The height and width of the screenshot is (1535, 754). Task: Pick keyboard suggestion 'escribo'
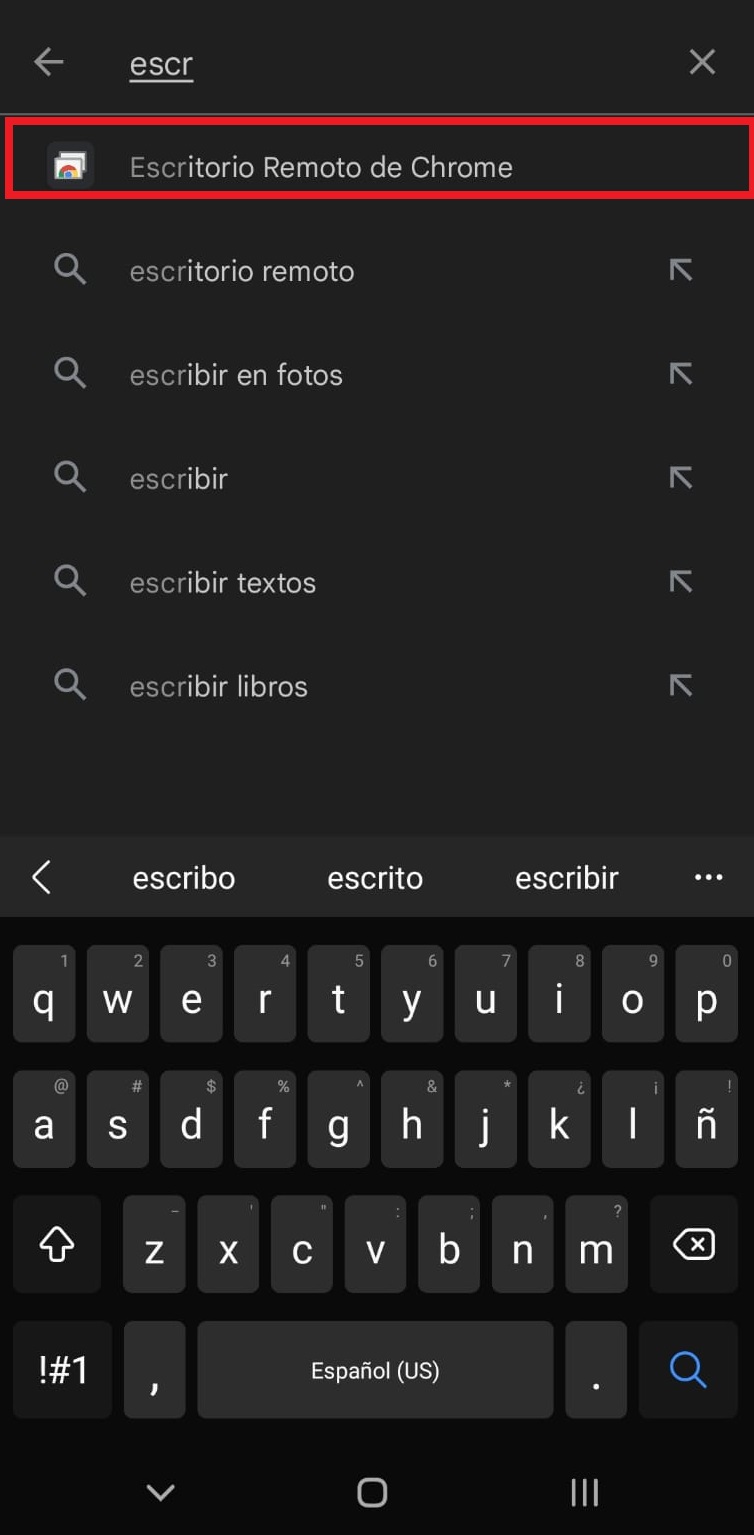click(x=184, y=878)
